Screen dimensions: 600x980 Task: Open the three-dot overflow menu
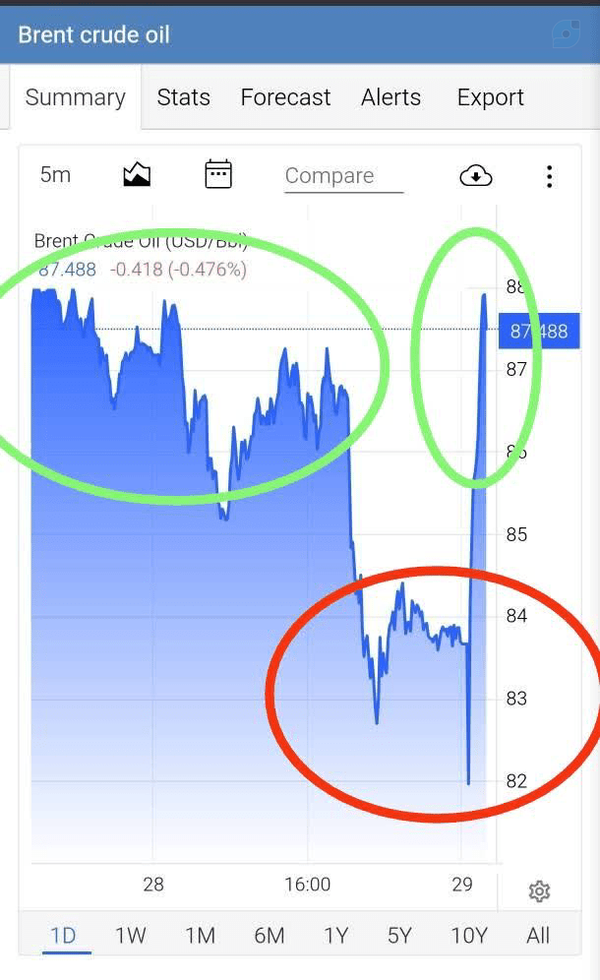pos(549,177)
